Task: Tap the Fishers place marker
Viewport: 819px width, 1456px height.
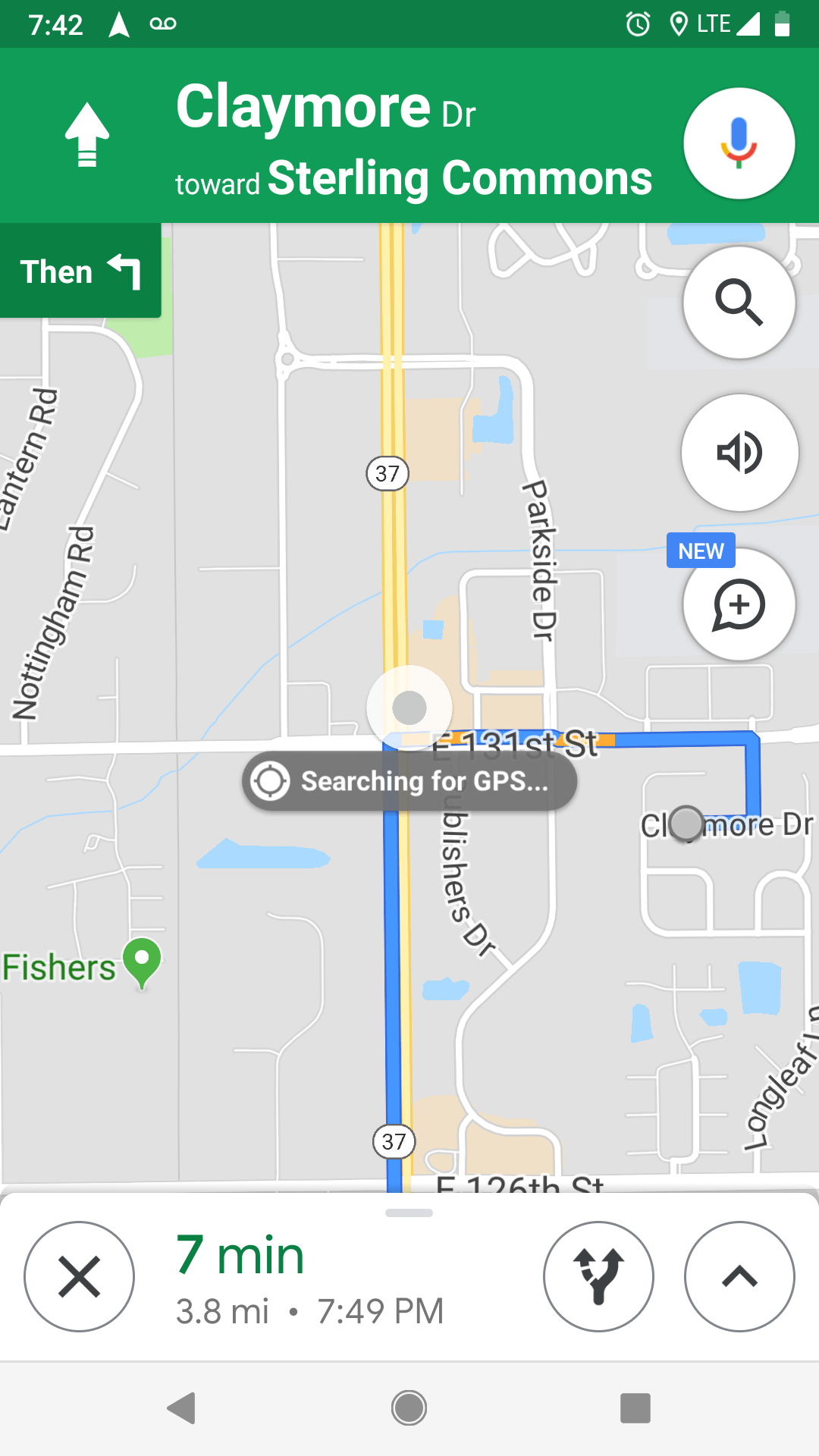Action: click(142, 961)
